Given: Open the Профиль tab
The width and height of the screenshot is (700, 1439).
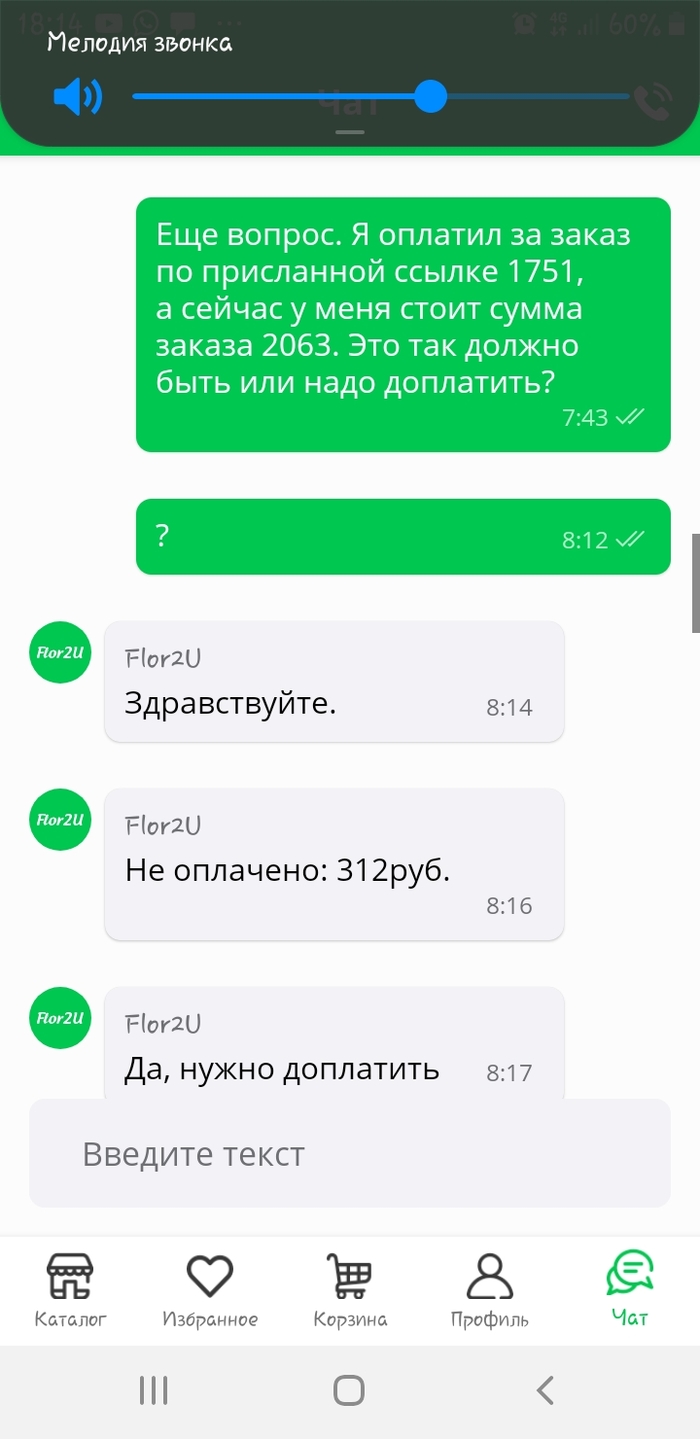Looking at the screenshot, I should (x=489, y=1289).
